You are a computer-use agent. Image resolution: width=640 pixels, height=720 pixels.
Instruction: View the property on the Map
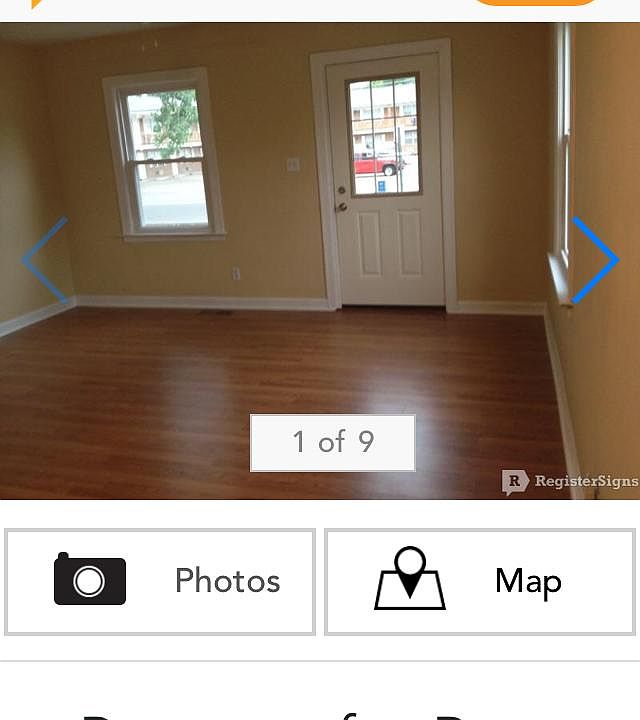tap(480, 581)
